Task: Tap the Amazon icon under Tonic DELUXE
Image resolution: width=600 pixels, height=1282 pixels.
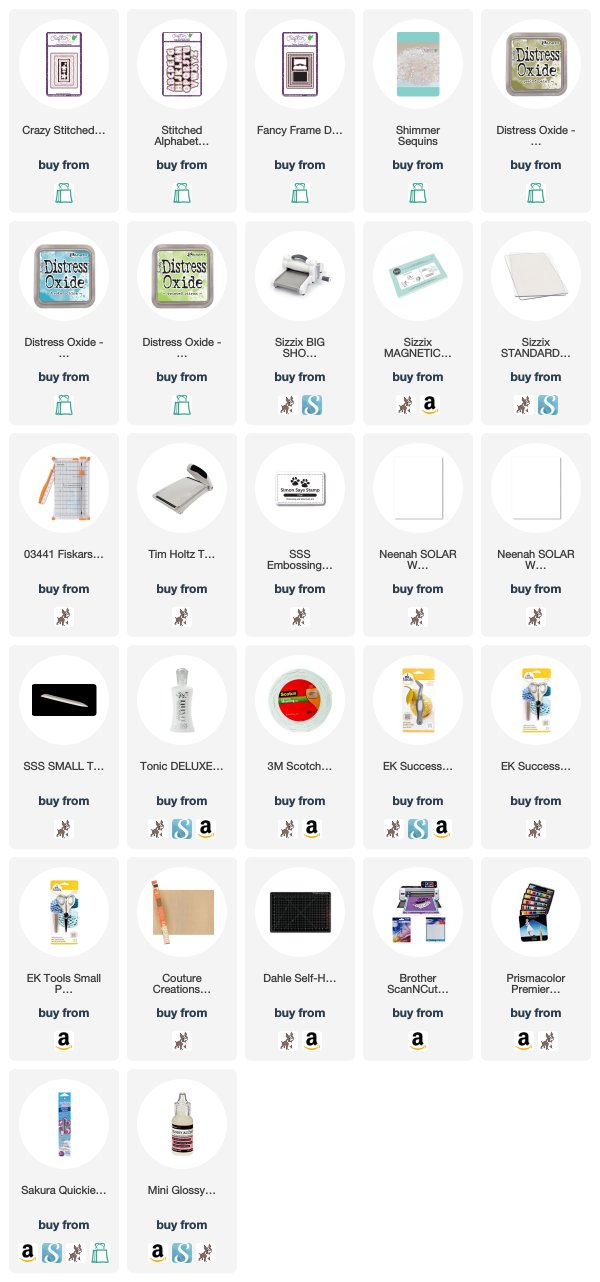Action: [205, 829]
